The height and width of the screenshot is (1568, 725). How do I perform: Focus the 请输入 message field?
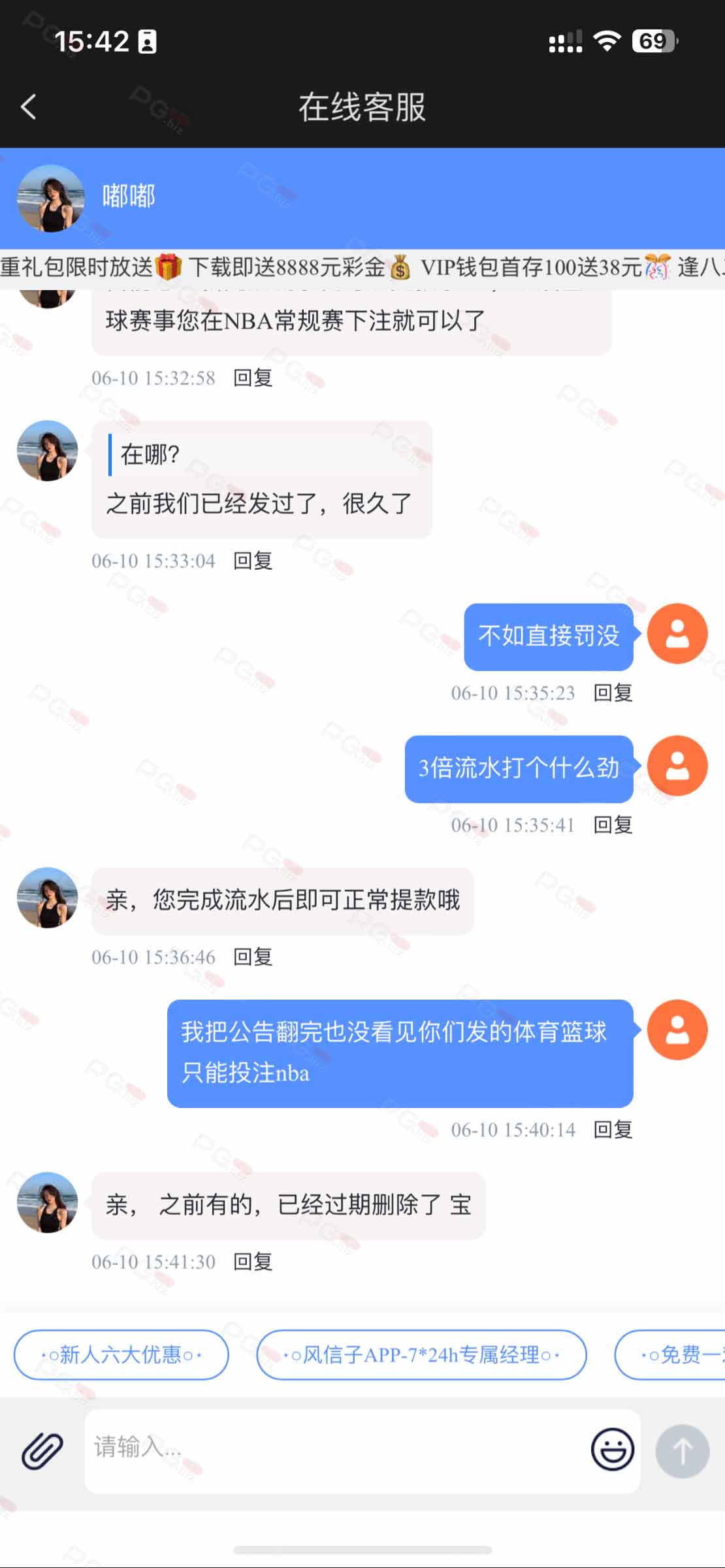click(336, 1451)
